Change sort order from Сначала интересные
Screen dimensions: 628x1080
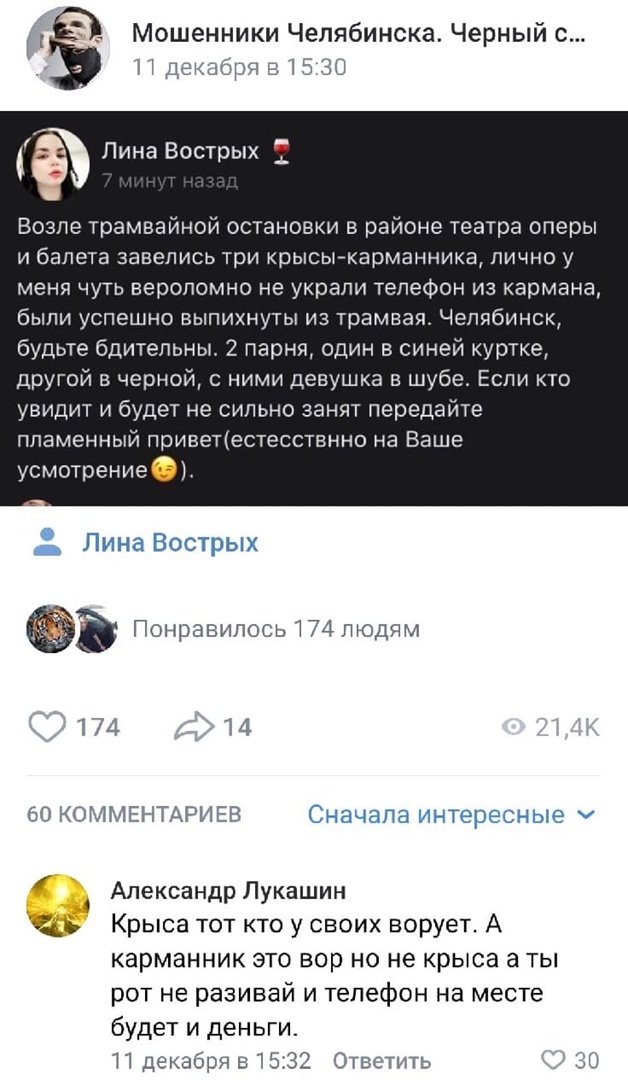[x=452, y=815]
